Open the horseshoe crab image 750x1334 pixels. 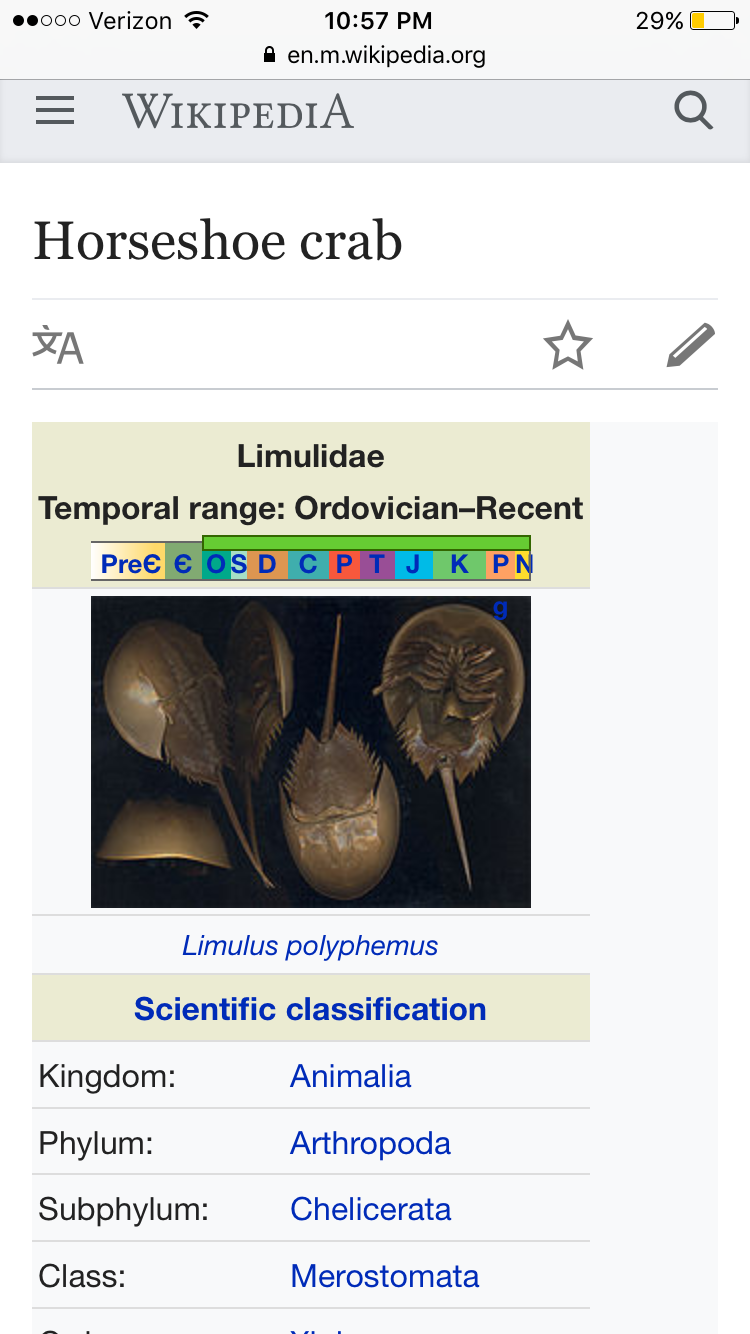coord(310,752)
